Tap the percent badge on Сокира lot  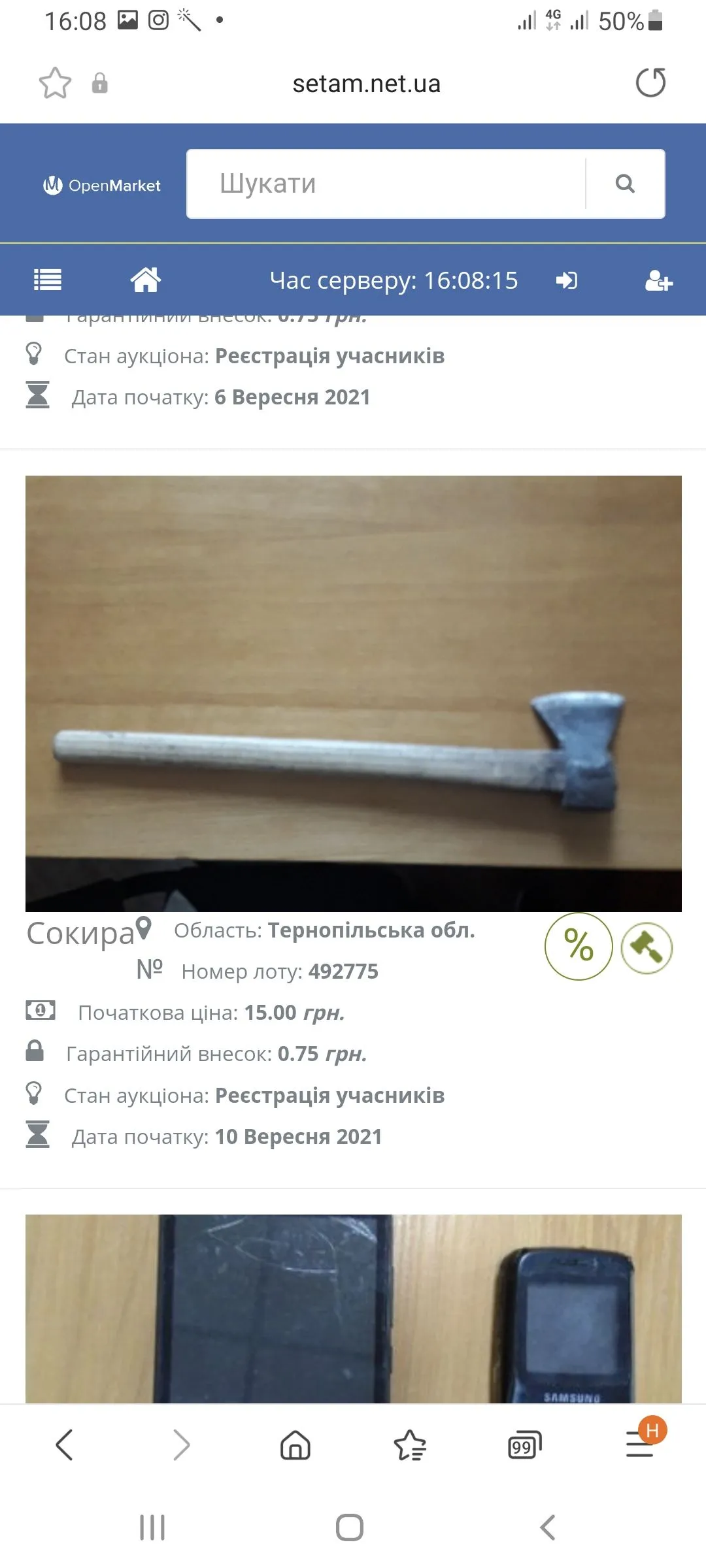(579, 946)
